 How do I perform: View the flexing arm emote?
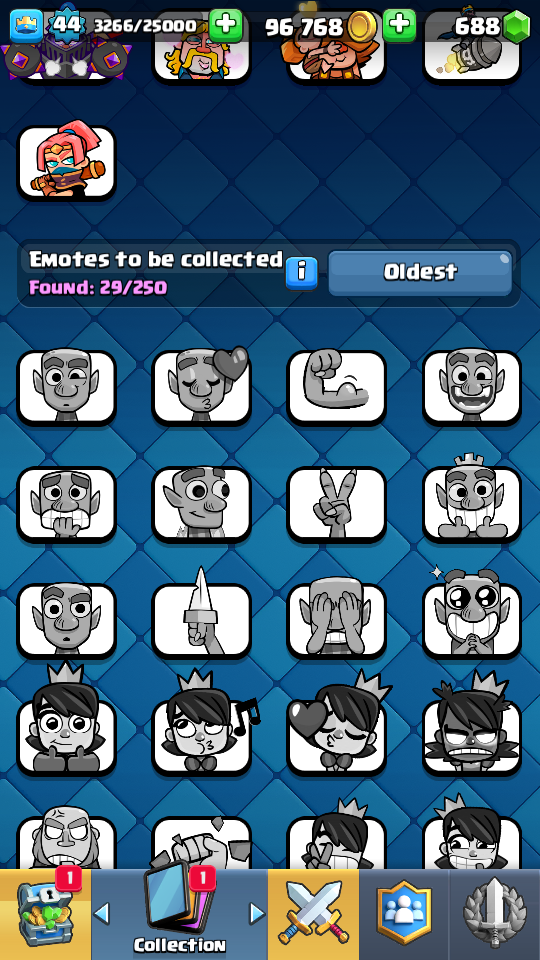337,388
